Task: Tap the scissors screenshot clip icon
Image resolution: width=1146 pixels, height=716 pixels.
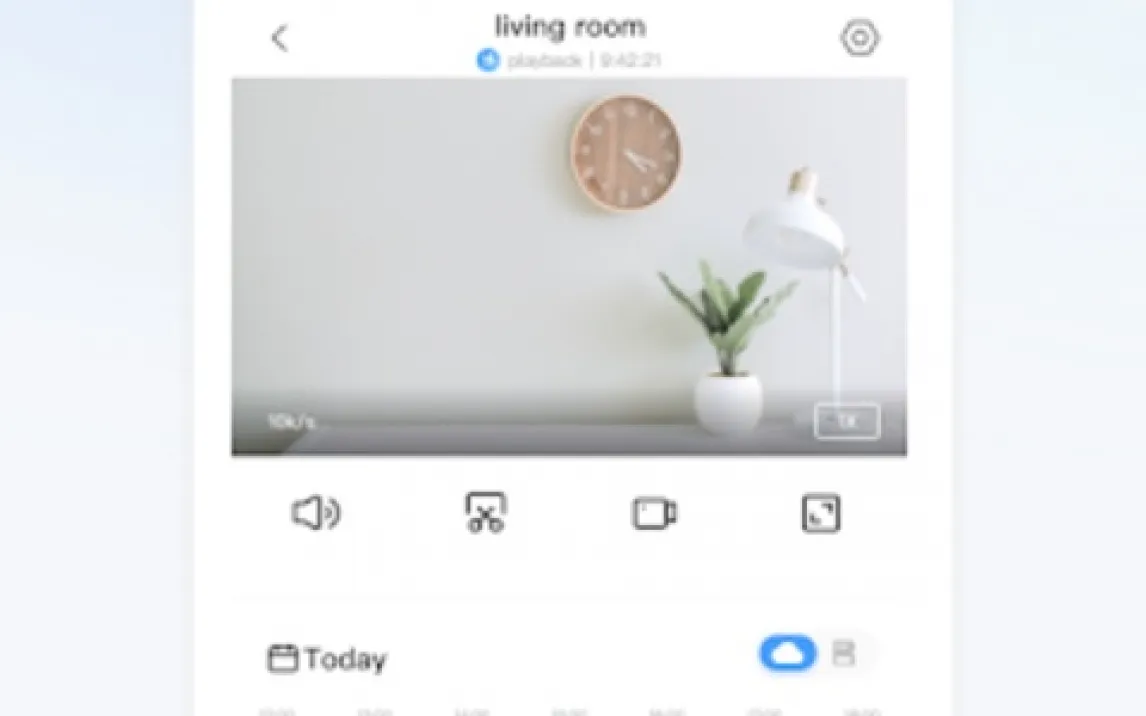Action: [486, 513]
